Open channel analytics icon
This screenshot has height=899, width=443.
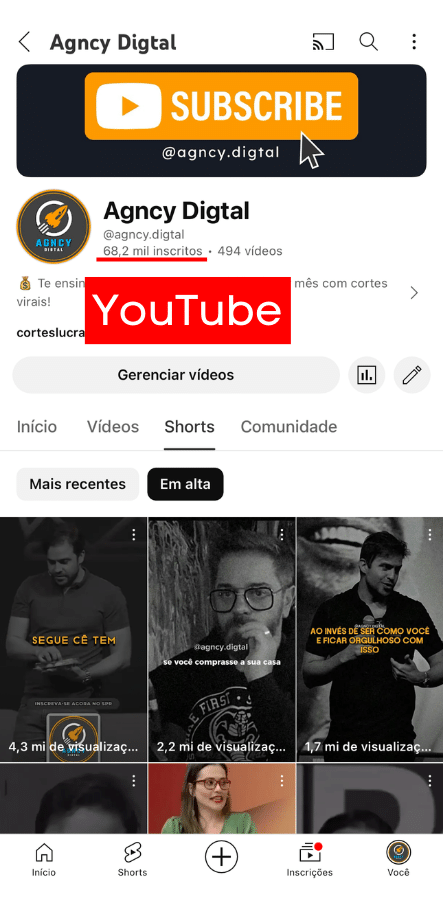[x=367, y=375]
